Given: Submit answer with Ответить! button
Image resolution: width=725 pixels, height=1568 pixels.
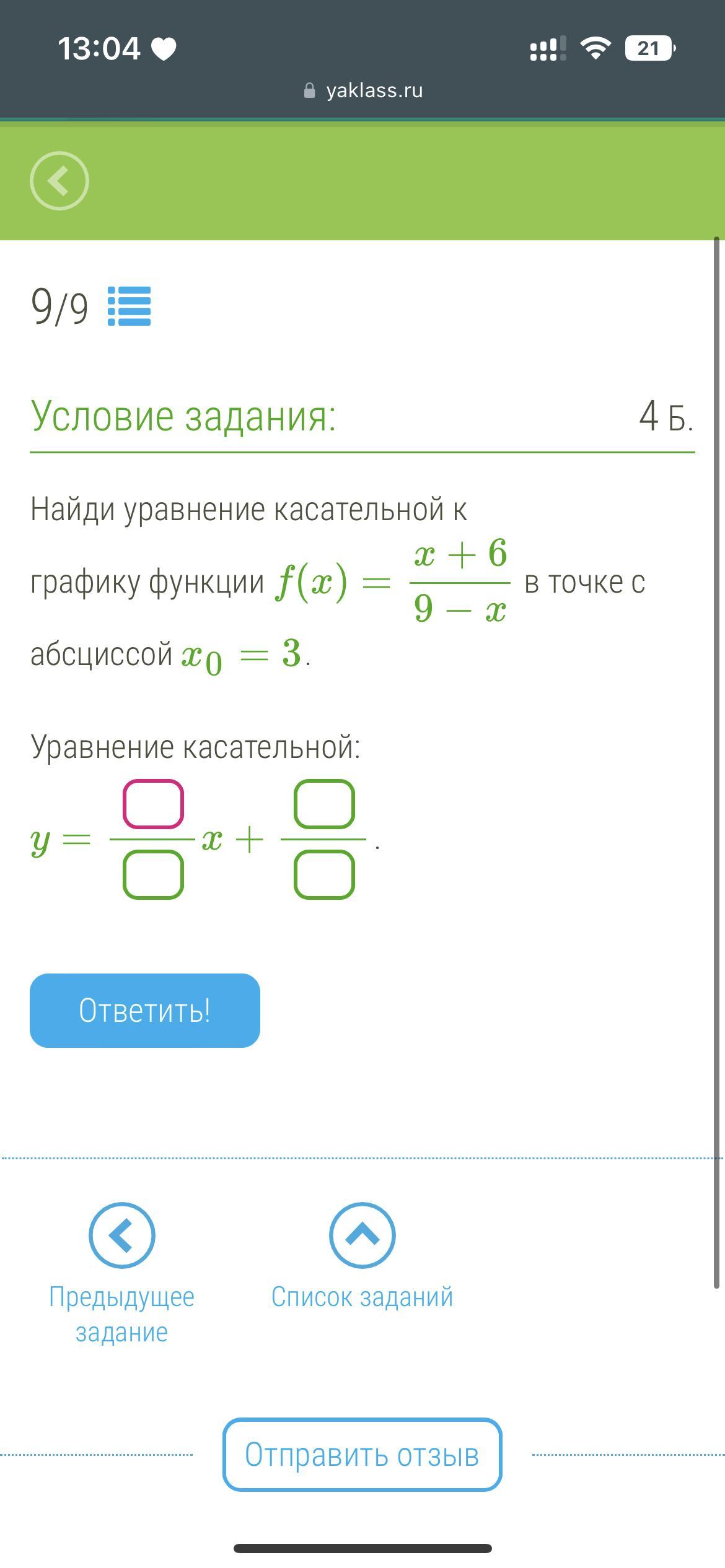Looking at the screenshot, I should click(x=145, y=1011).
